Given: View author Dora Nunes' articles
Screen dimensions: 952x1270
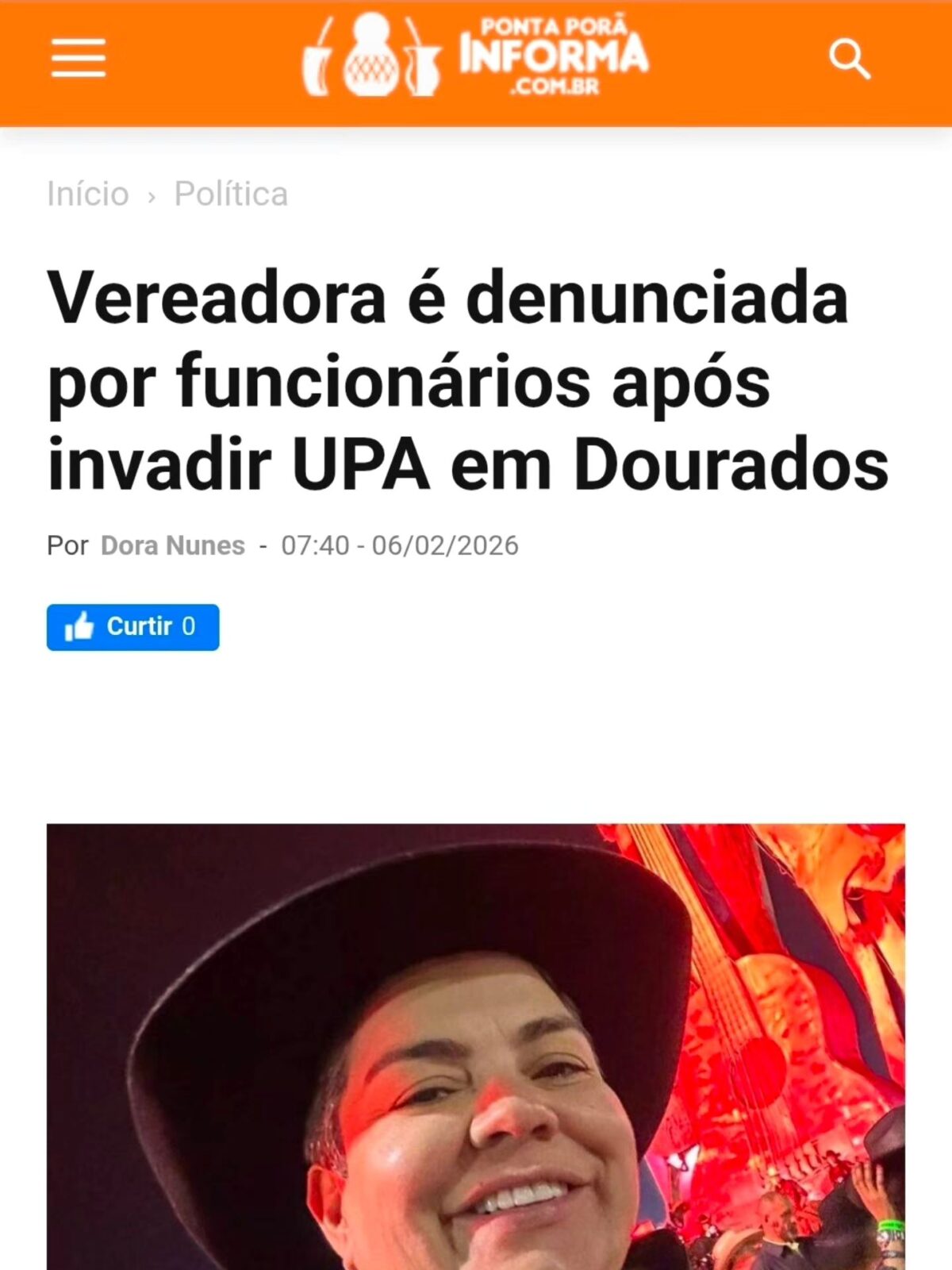Looking at the screenshot, I should (172, 545).
